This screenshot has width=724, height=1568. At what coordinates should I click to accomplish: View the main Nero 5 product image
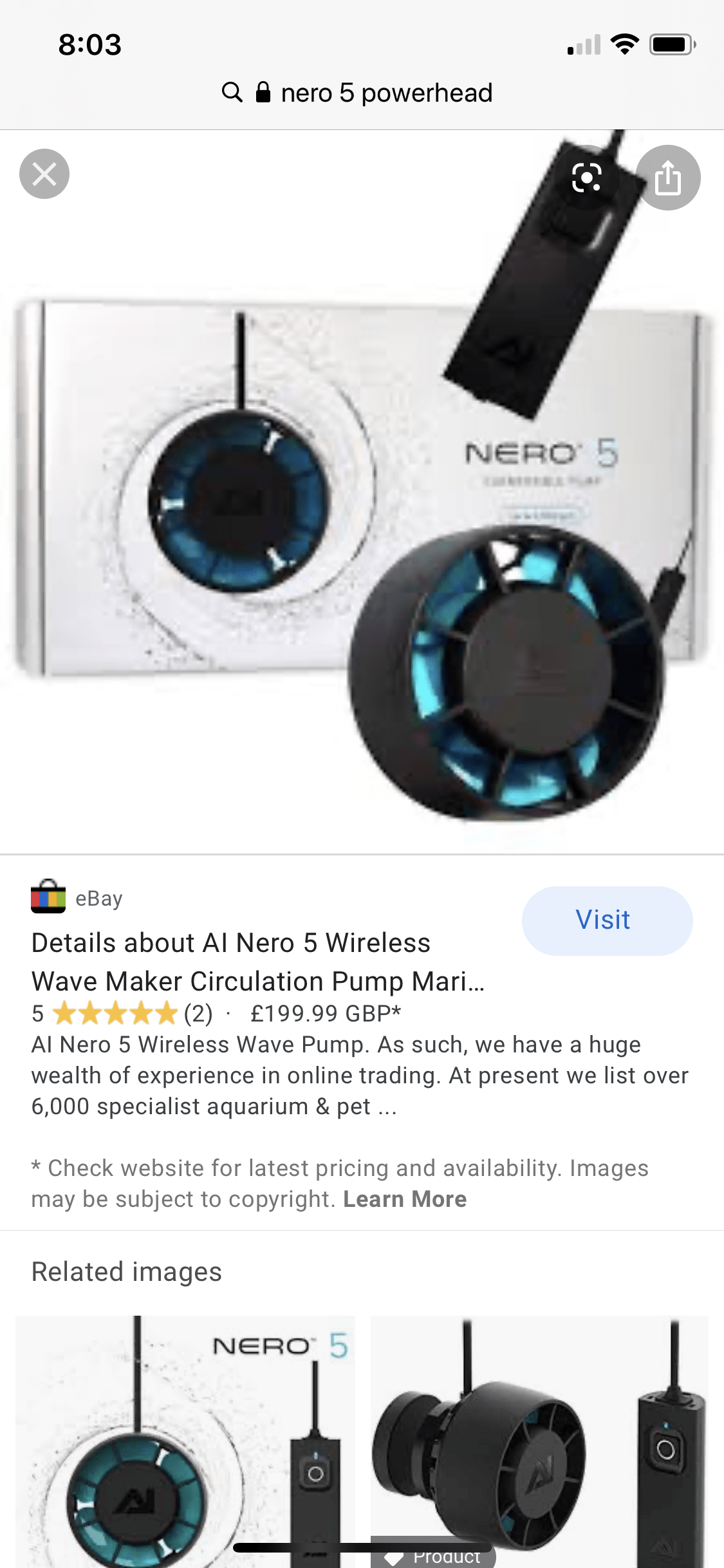(x=360, y=515)
